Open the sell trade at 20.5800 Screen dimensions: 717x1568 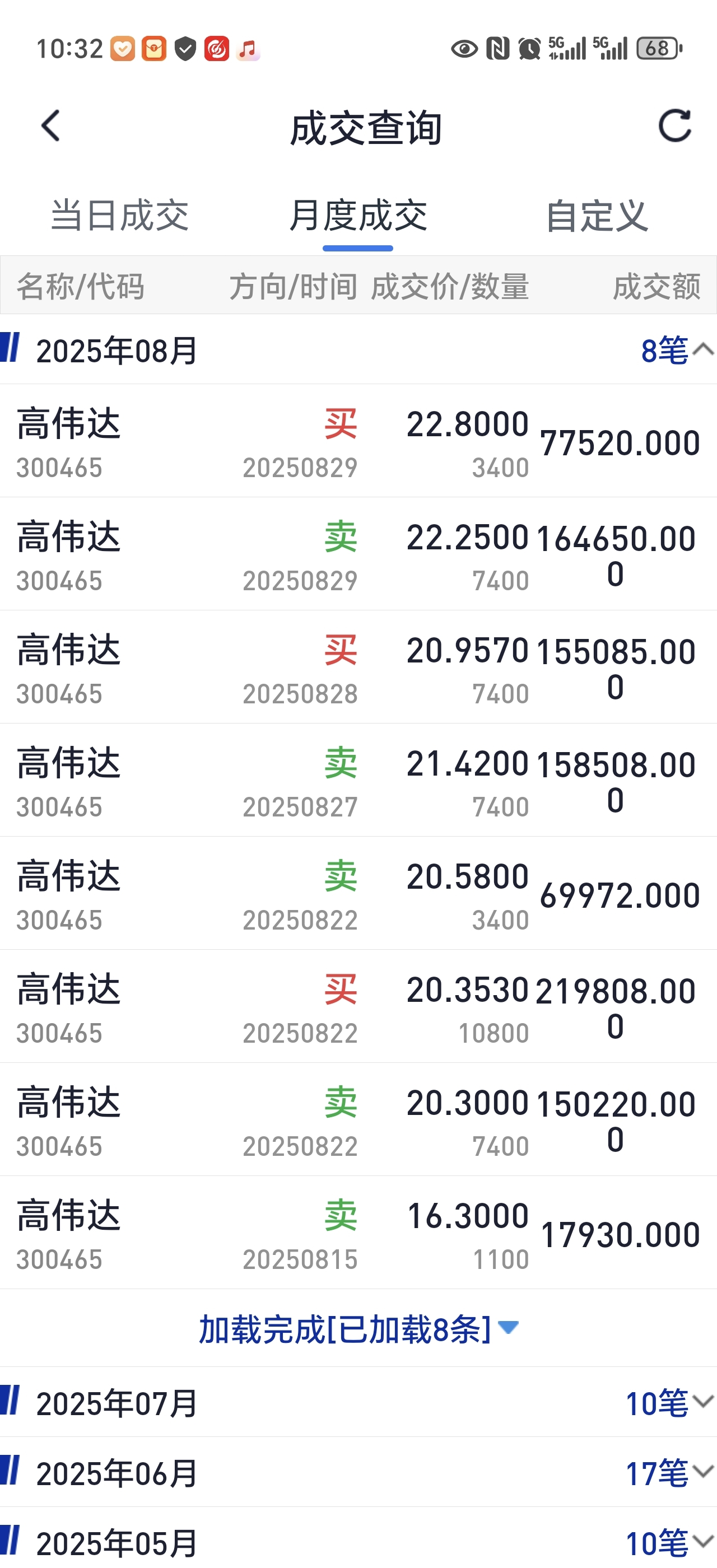pyautogui.click(x=358, y=894)
